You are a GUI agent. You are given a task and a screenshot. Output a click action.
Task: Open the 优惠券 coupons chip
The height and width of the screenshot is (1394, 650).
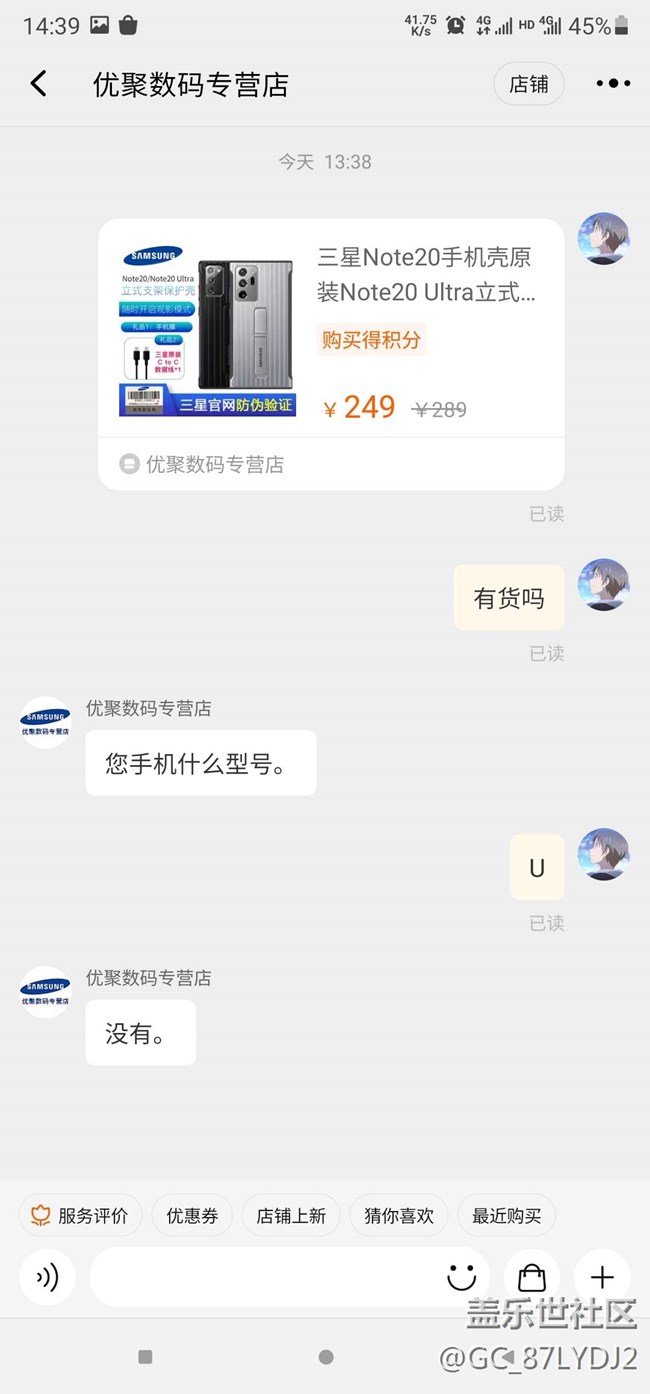[192, 1216]
